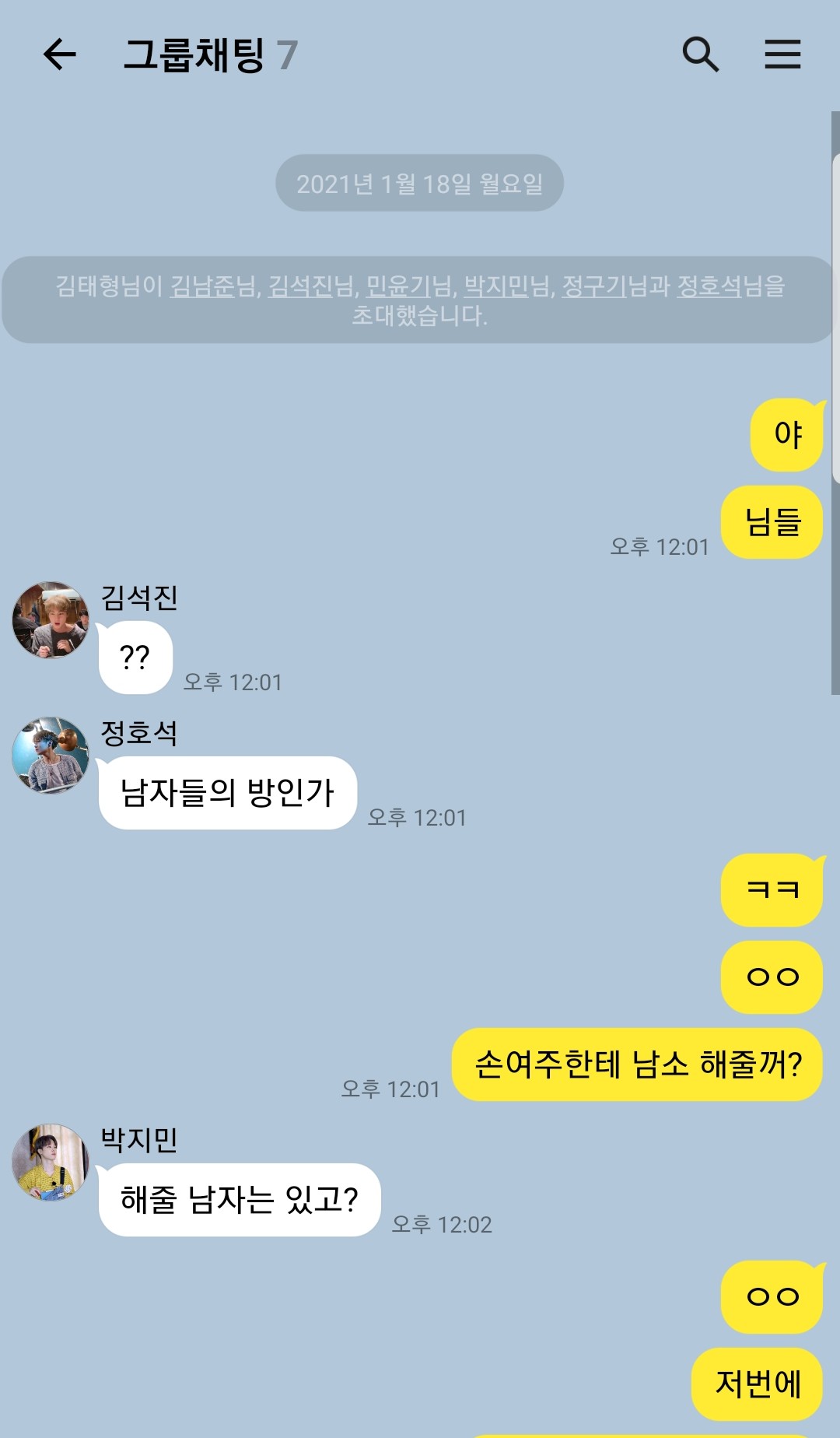This screenshot has height=1438, width=840.
Task: Tap the underlined name 정호석 in invite notice
Action: (709, 286)
